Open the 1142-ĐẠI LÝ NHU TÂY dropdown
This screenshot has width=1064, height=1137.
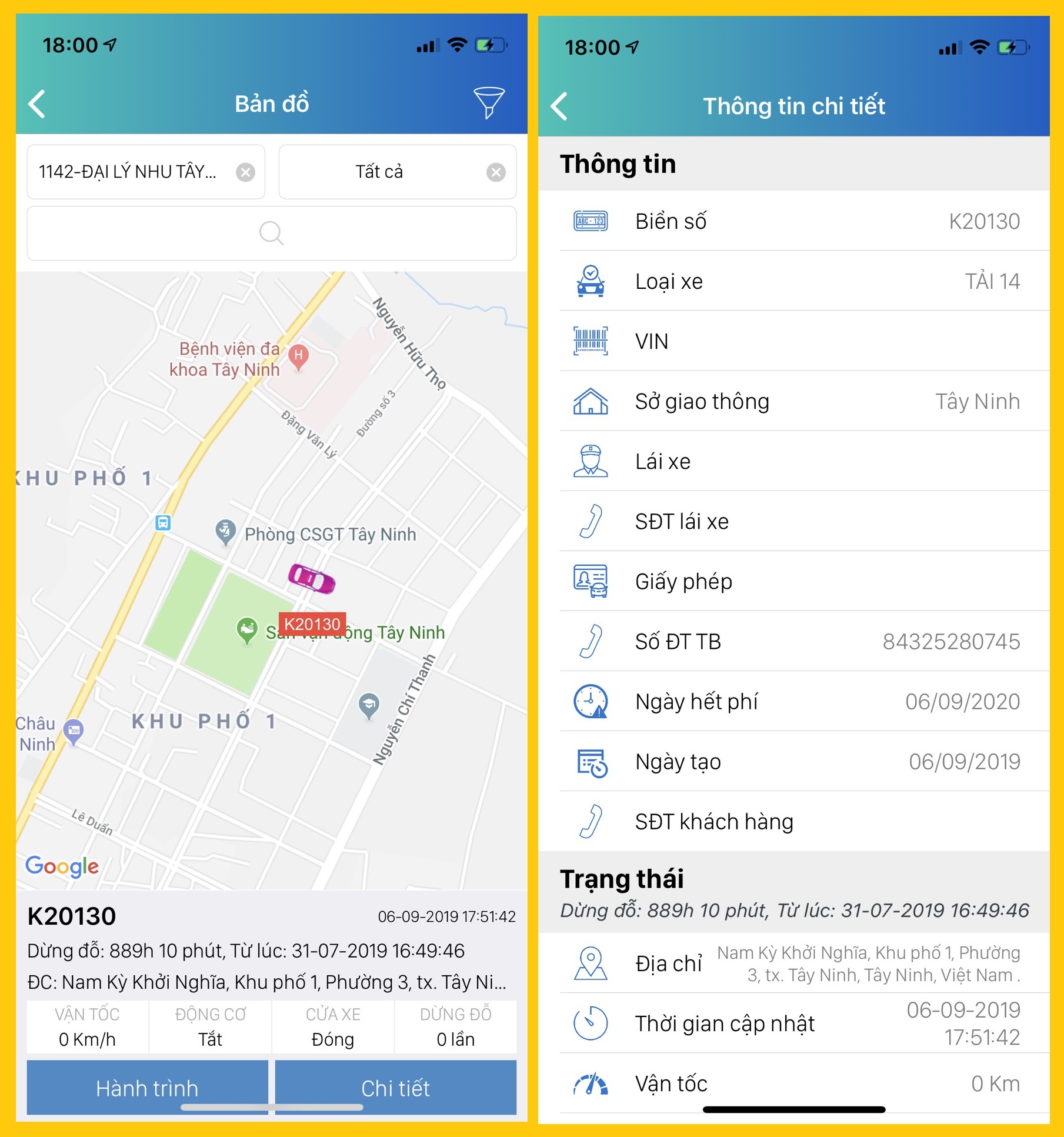128,172
